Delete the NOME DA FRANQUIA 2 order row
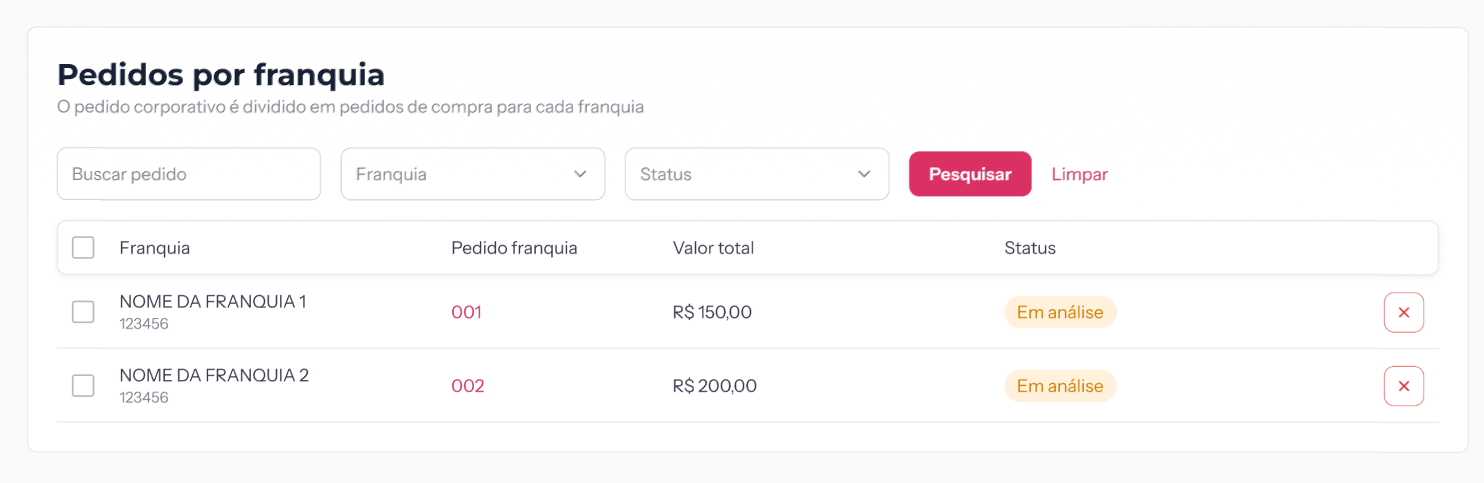Image resolution: width=1484 pixels, height=483 pixels. (1403, 386)
